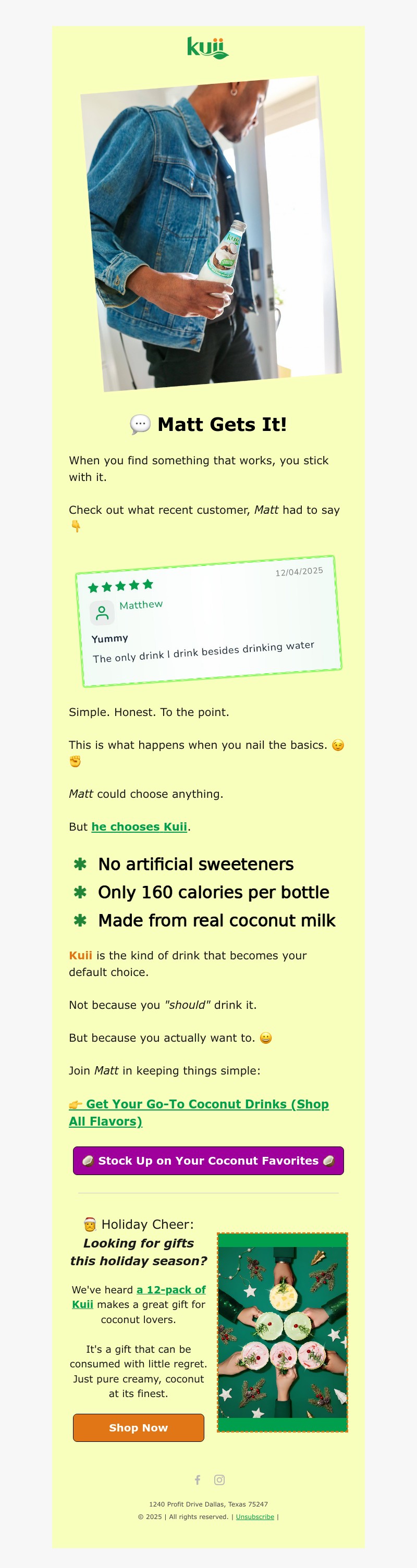417x1568 pixels.
Task: Open the holiday coconut drinks image
Action: coord(283,1332)
